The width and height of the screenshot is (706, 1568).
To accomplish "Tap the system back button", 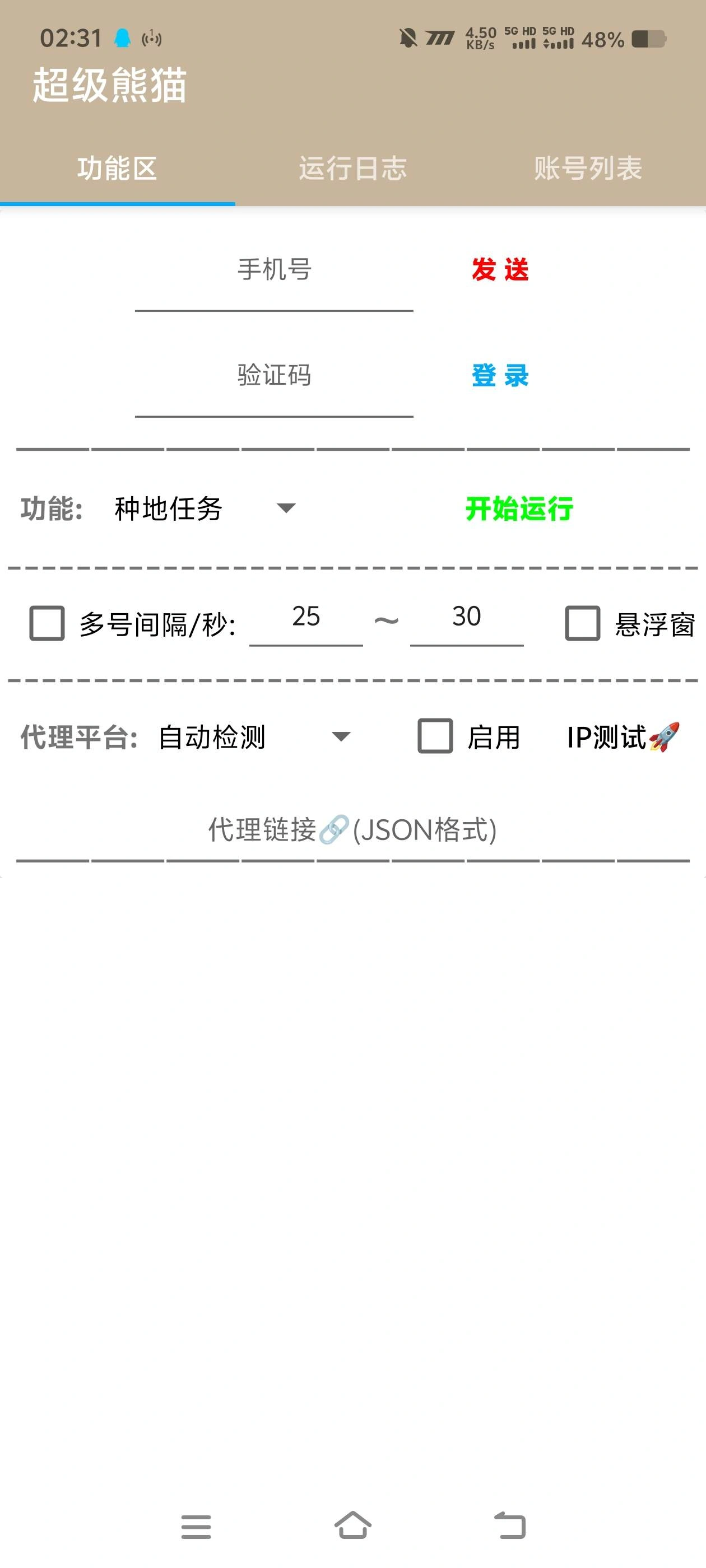I will pyautogui.click(x=509, y=1526).
